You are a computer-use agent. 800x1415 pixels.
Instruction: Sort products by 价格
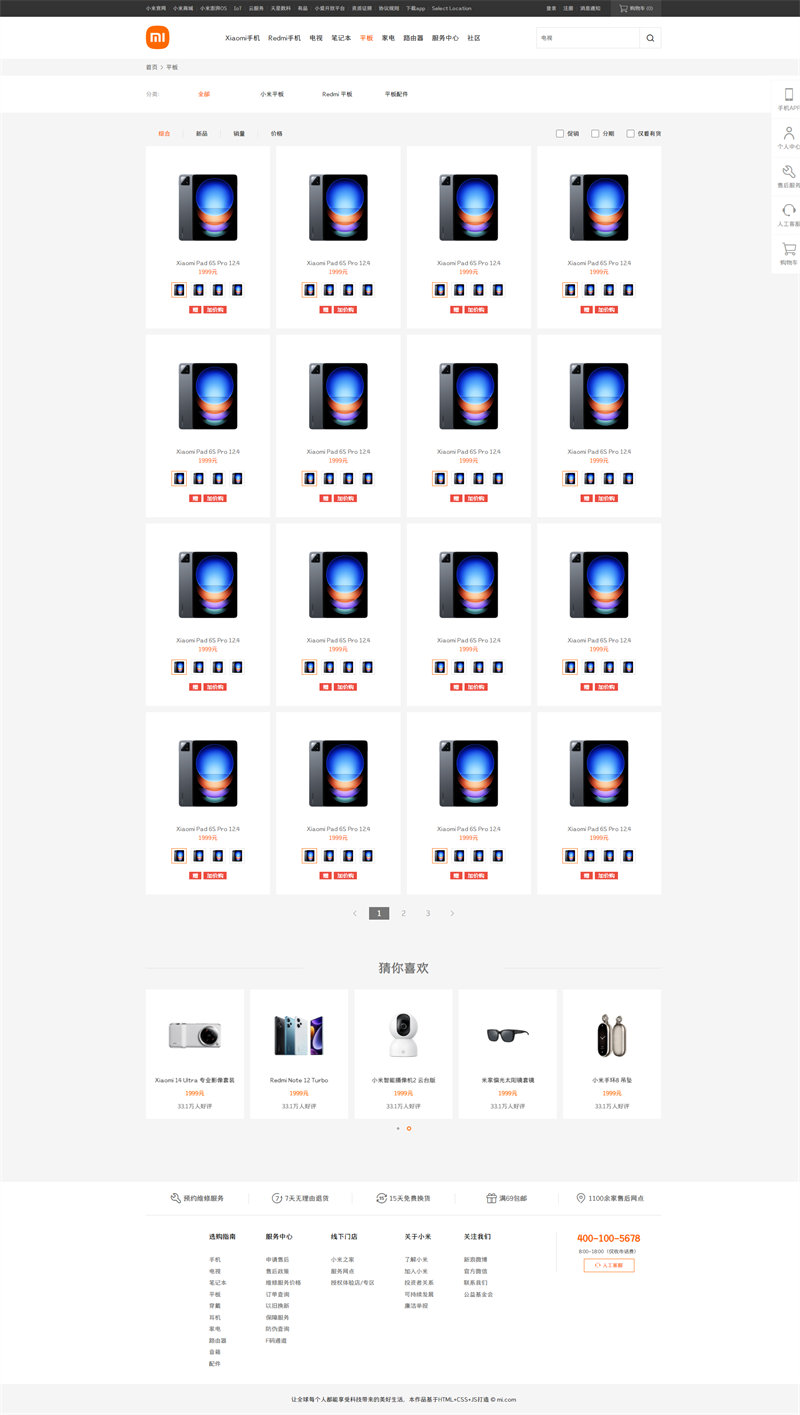(276, 133)
